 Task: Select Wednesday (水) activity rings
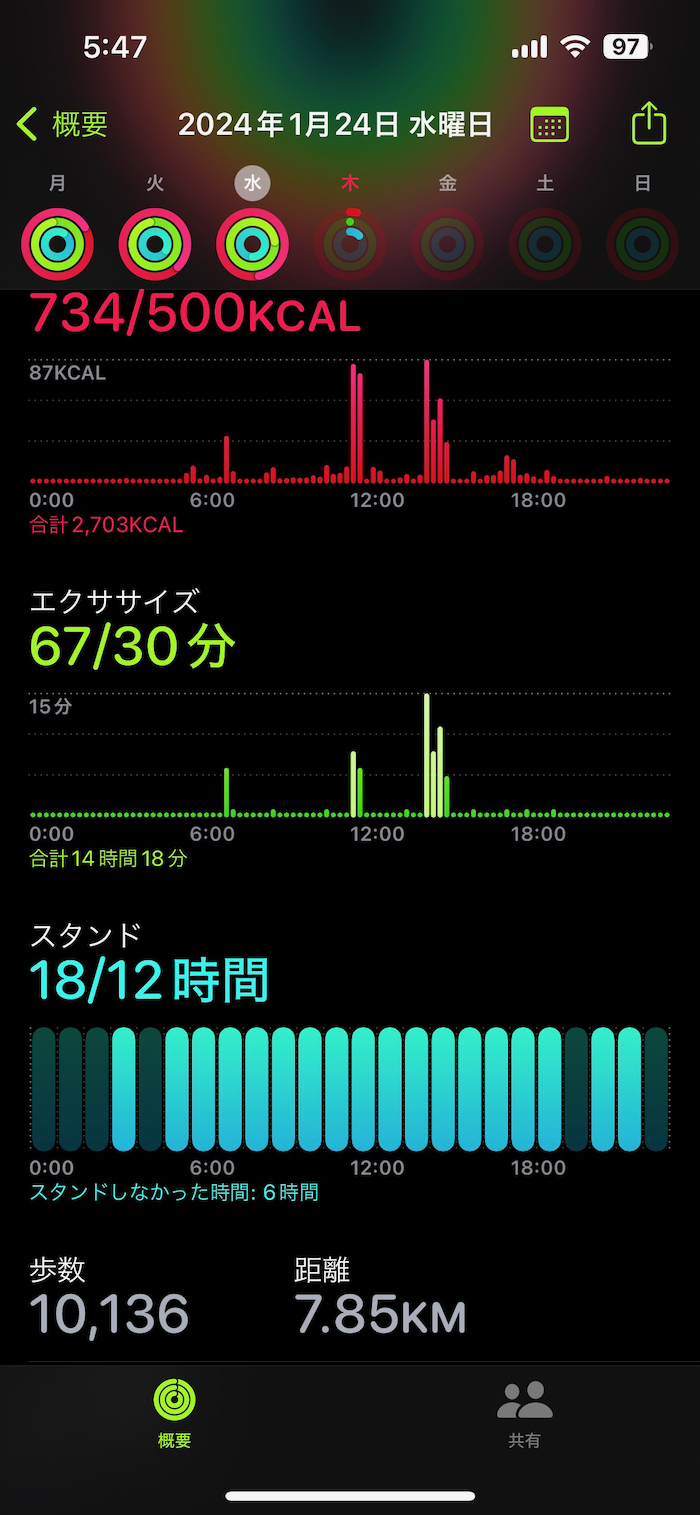(x=253, y=243)
